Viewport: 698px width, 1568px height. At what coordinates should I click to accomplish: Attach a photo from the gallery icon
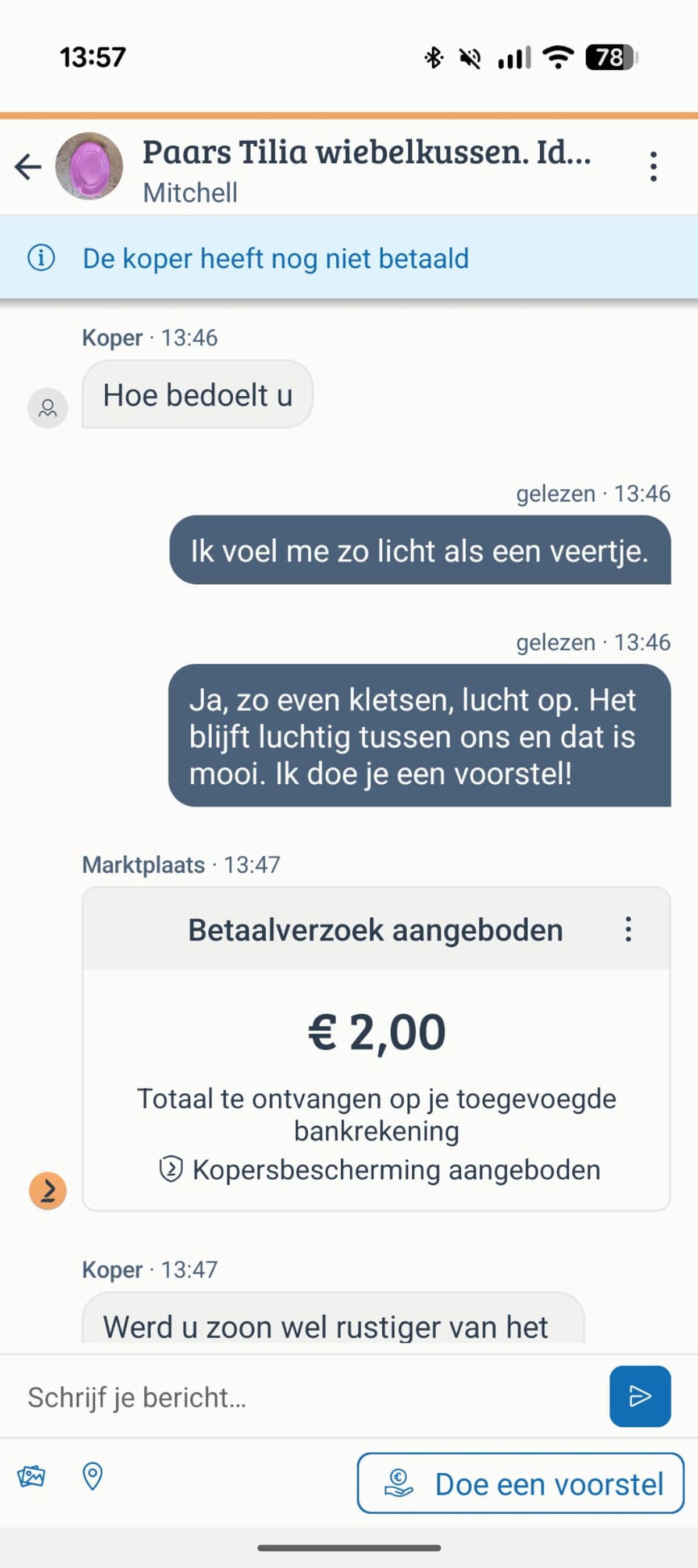(x=31, y=1476)
